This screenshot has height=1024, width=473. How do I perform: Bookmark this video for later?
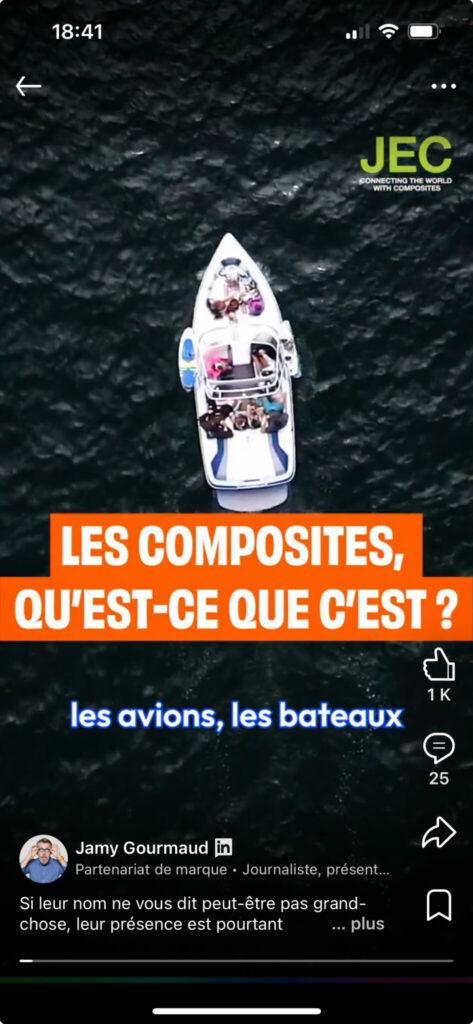[x=439, y=906]
